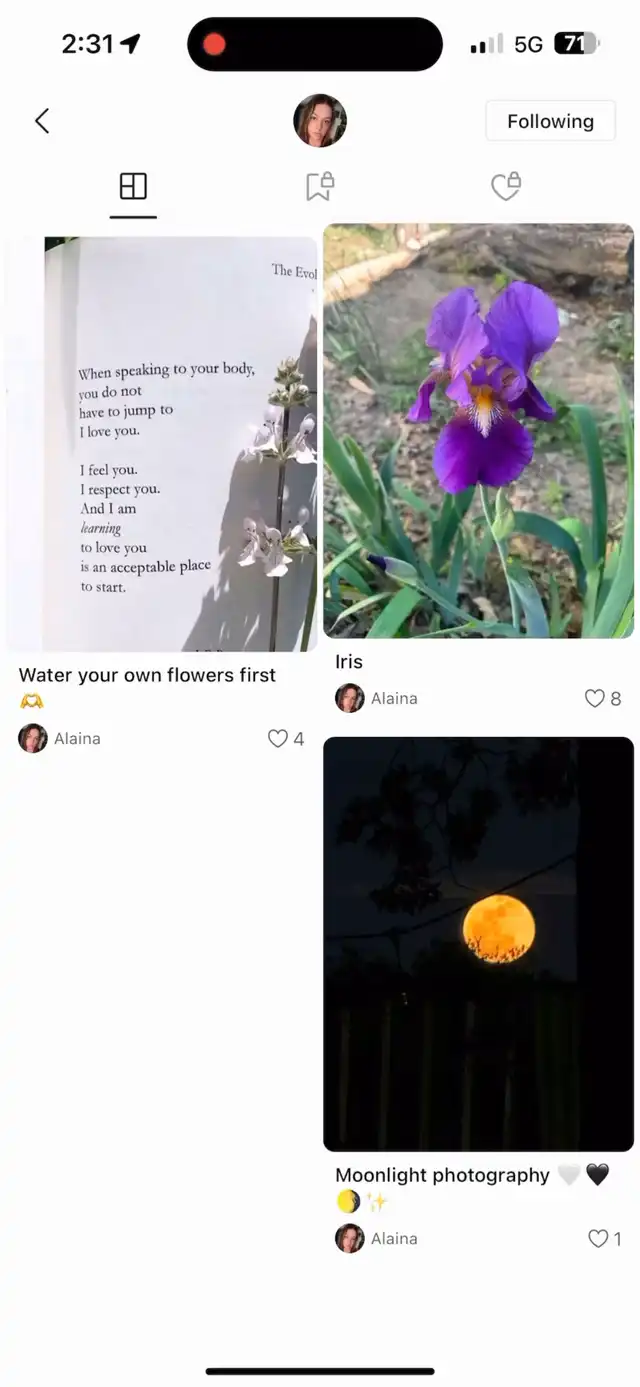Like the 'Water your own flowers first' post
This screenshot has width=640, height=1387.
click(278, 739)
